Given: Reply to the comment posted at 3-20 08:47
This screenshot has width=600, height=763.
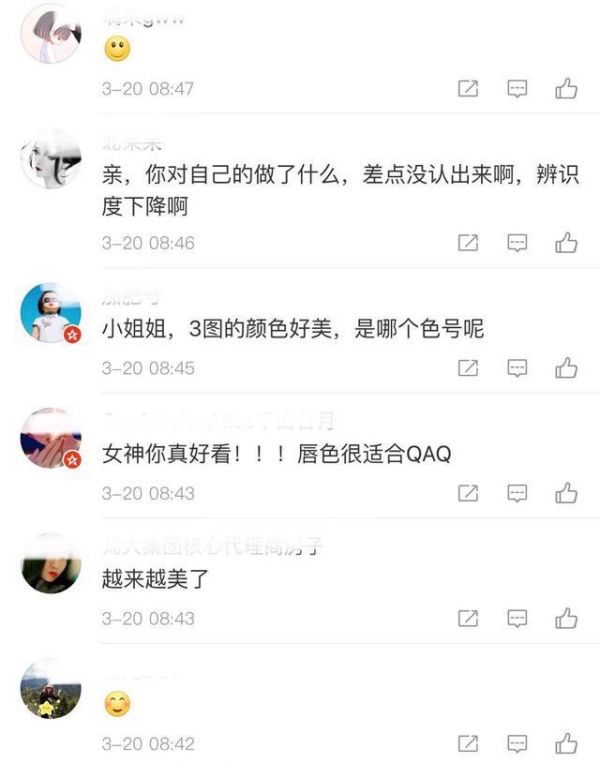Looking at the screenshot, I should [517, 89].
